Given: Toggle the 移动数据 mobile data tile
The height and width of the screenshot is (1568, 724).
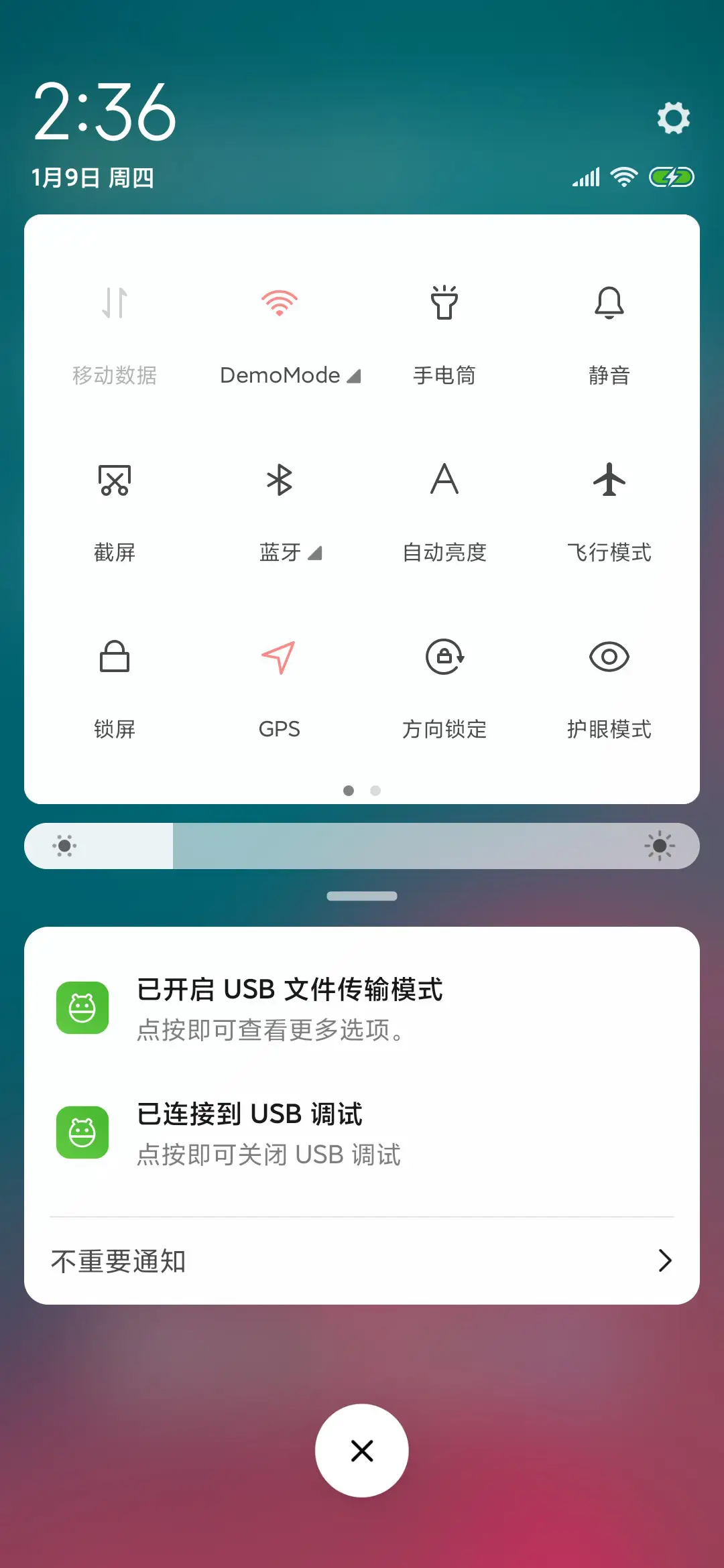Looking at the screenshot, I should 115,304.
